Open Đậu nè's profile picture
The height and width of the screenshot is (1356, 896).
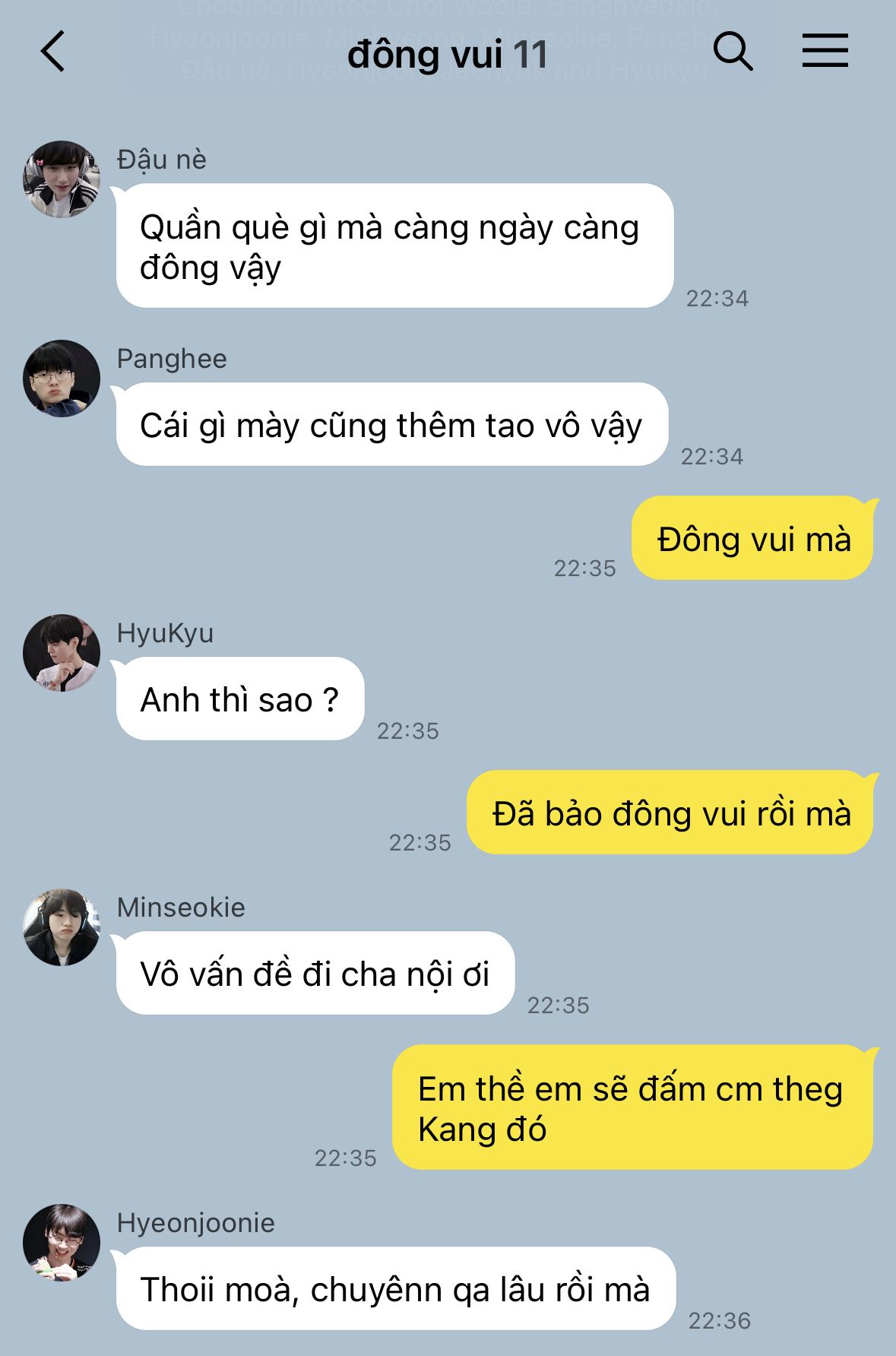62,179
